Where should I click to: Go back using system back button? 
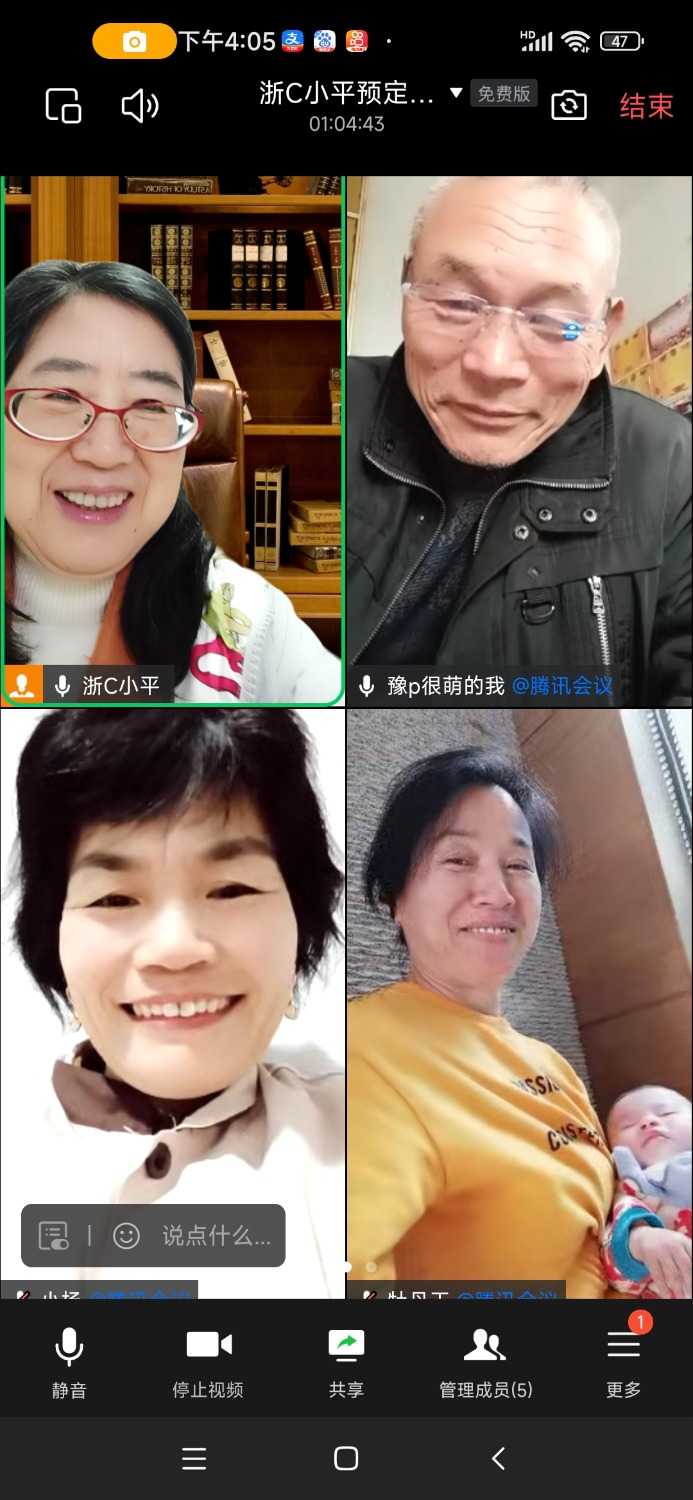tap(498, 1458)
